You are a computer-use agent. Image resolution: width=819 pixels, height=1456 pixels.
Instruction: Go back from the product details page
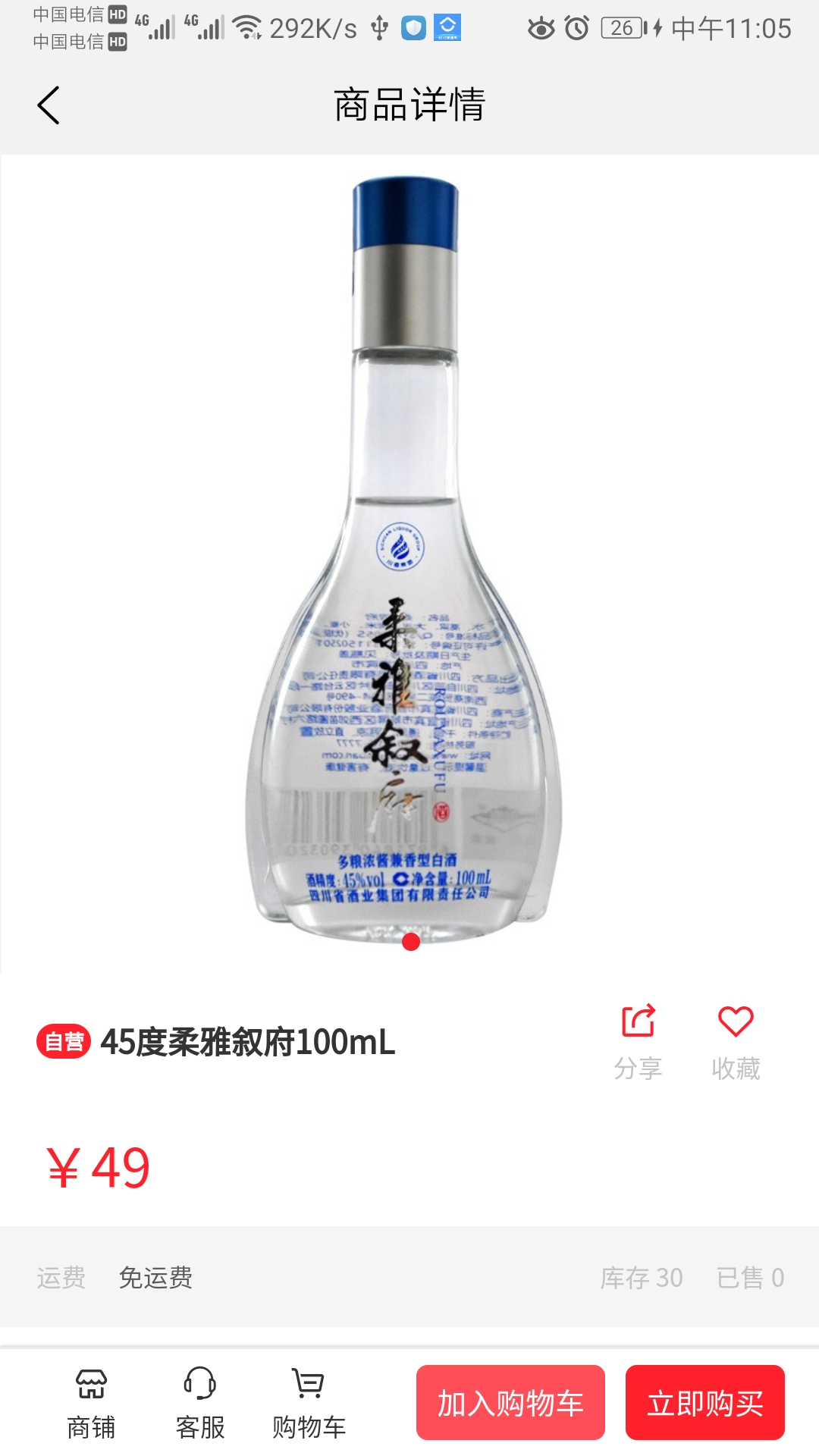click(49, 105)
